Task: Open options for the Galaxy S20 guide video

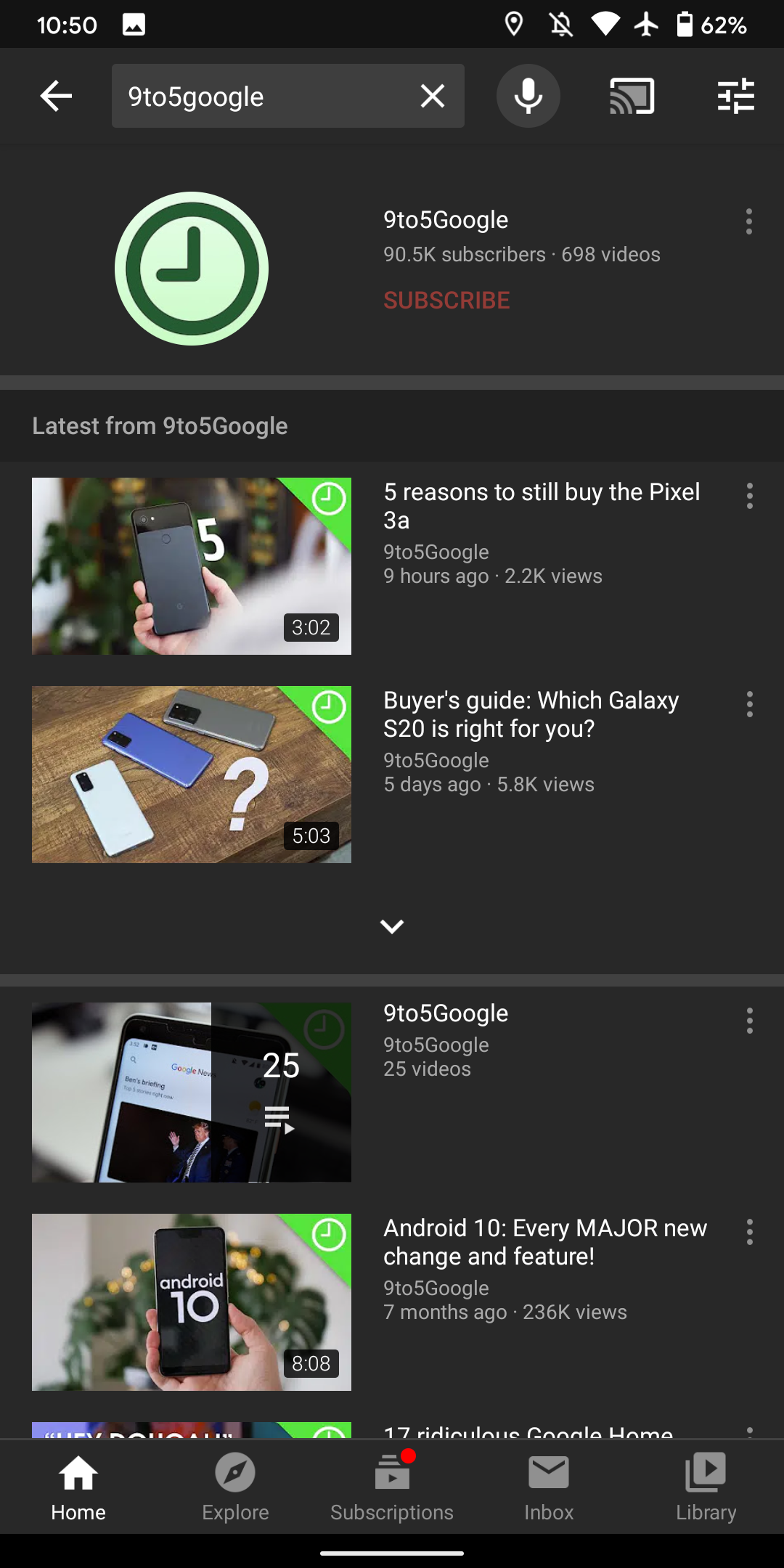Action: click(748, 703)
